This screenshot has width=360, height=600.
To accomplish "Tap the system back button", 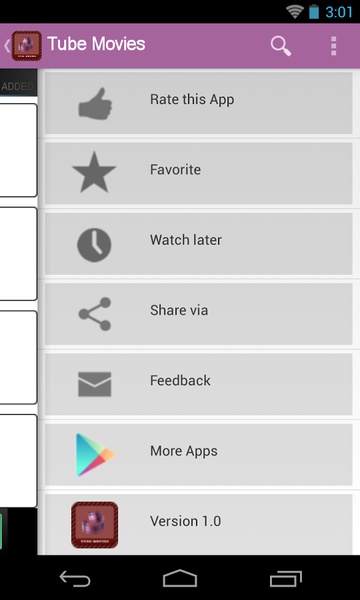I will [x=75, y=578].
